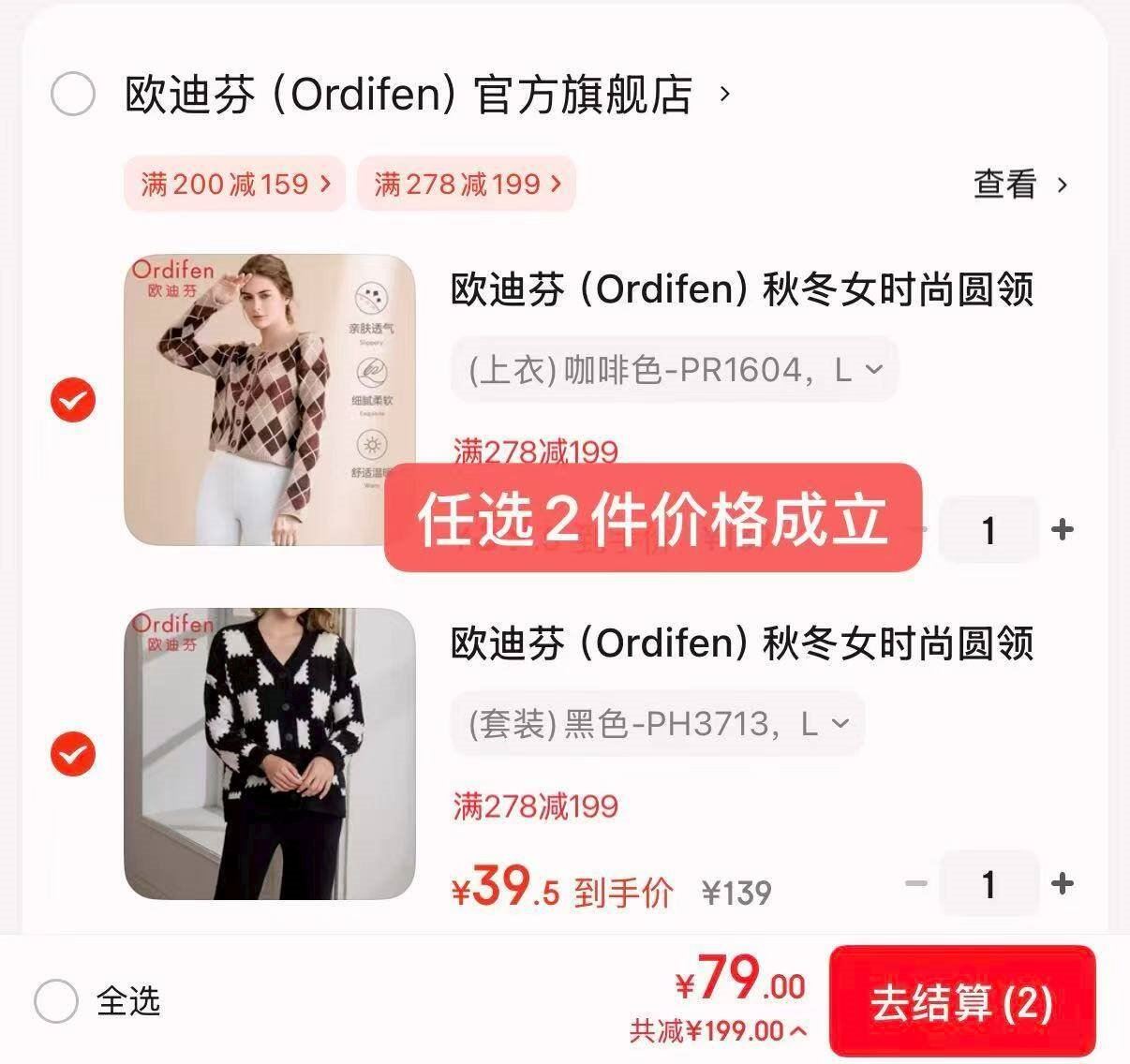Tap 去结算 to check out

tap(961, 1002)
